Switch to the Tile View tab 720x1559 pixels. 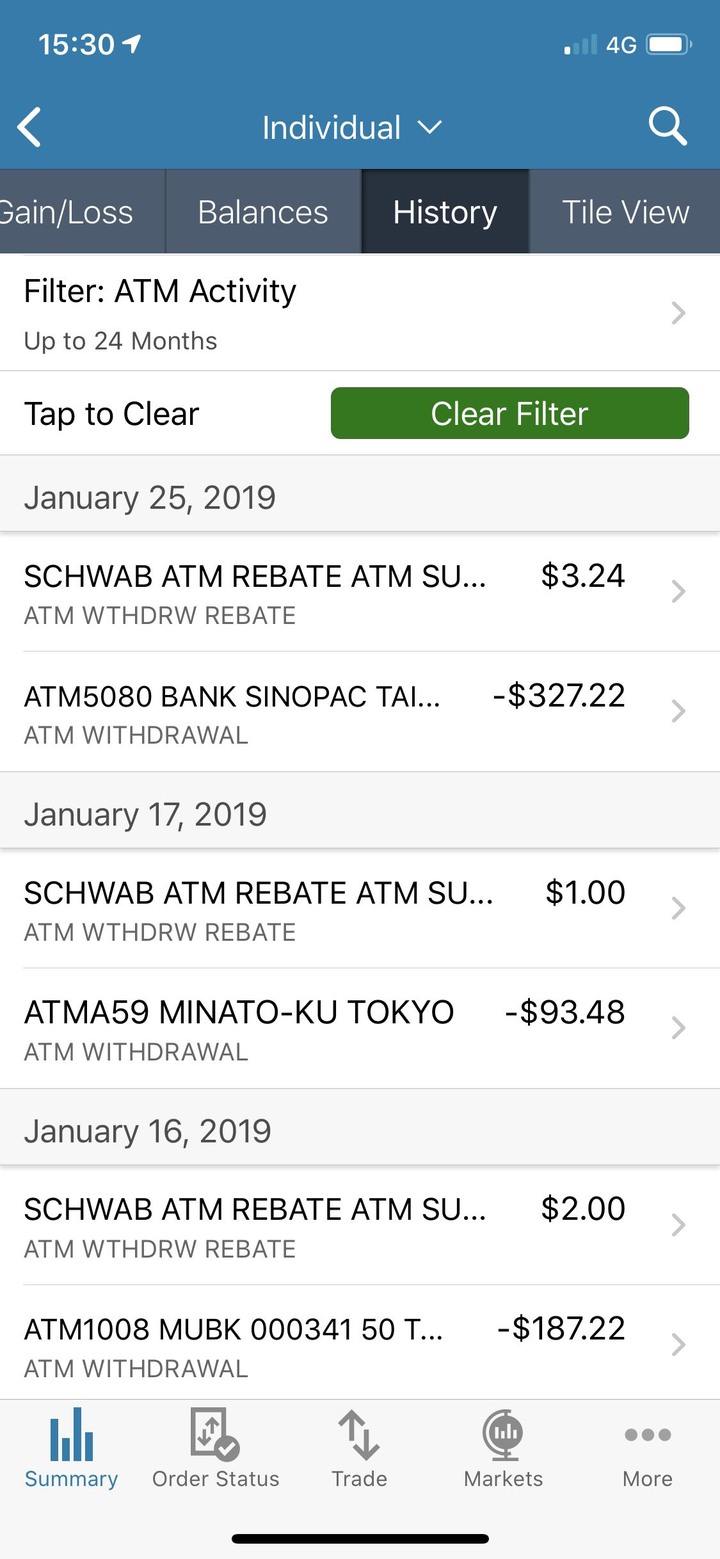[x=625, y=212]
